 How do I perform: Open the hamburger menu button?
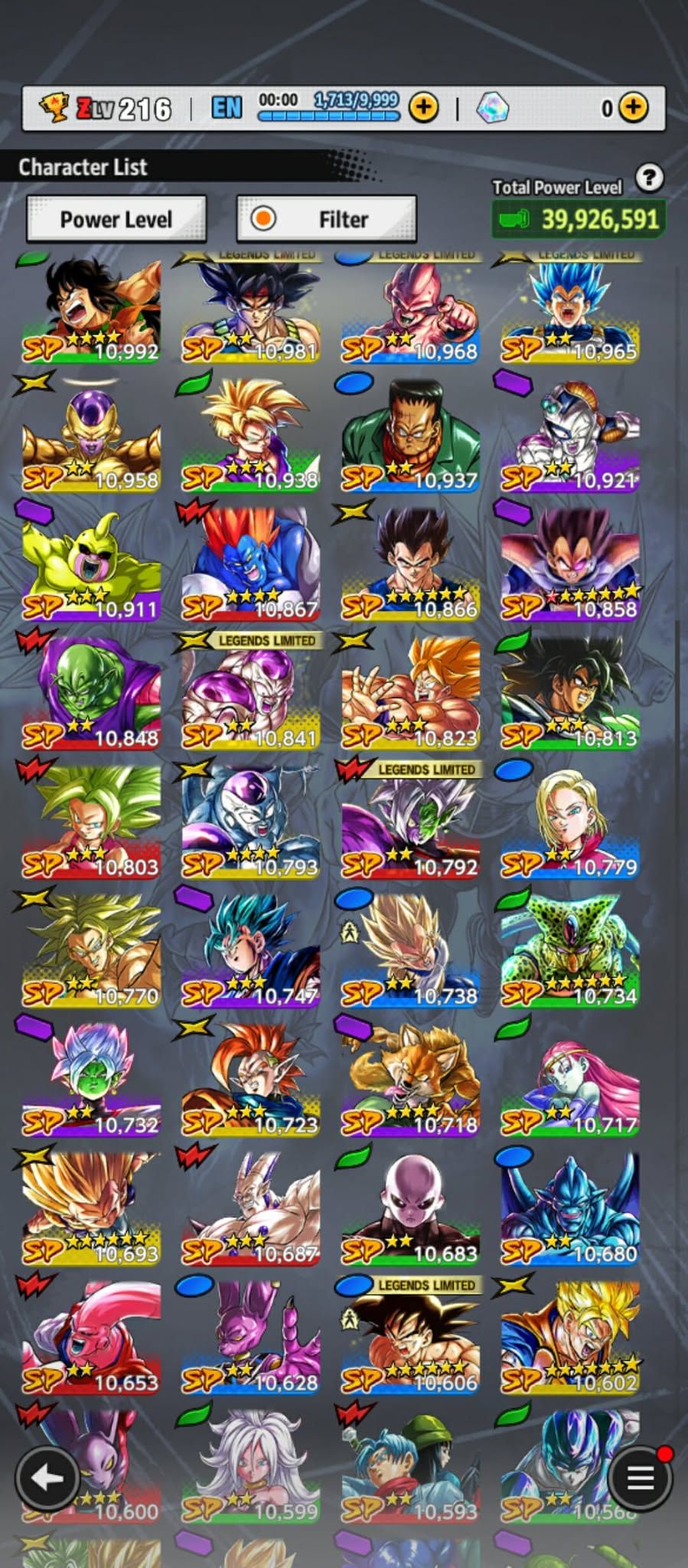pos(640,1478)
